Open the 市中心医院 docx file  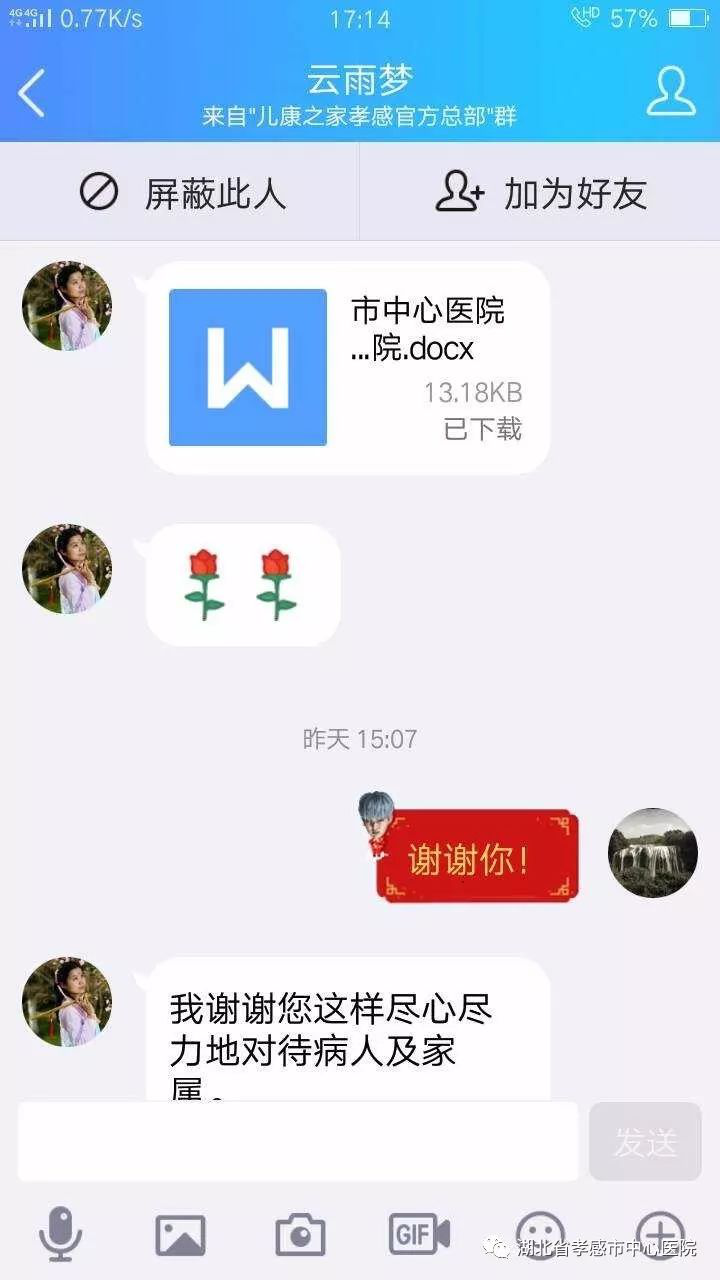point(348,367)
